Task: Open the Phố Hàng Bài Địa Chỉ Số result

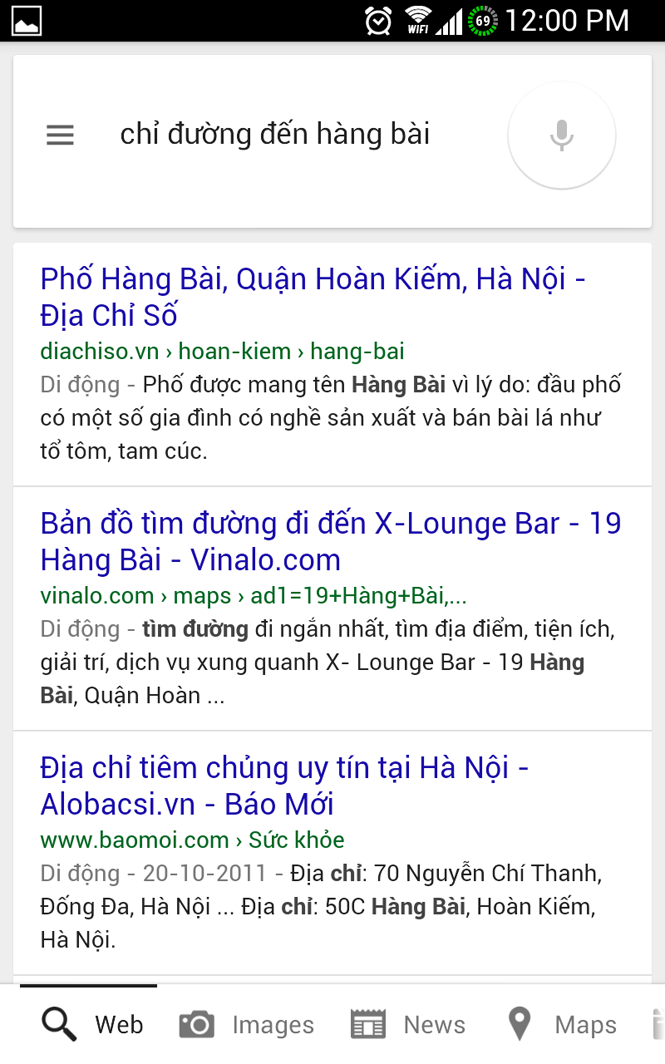Action: 312,296
